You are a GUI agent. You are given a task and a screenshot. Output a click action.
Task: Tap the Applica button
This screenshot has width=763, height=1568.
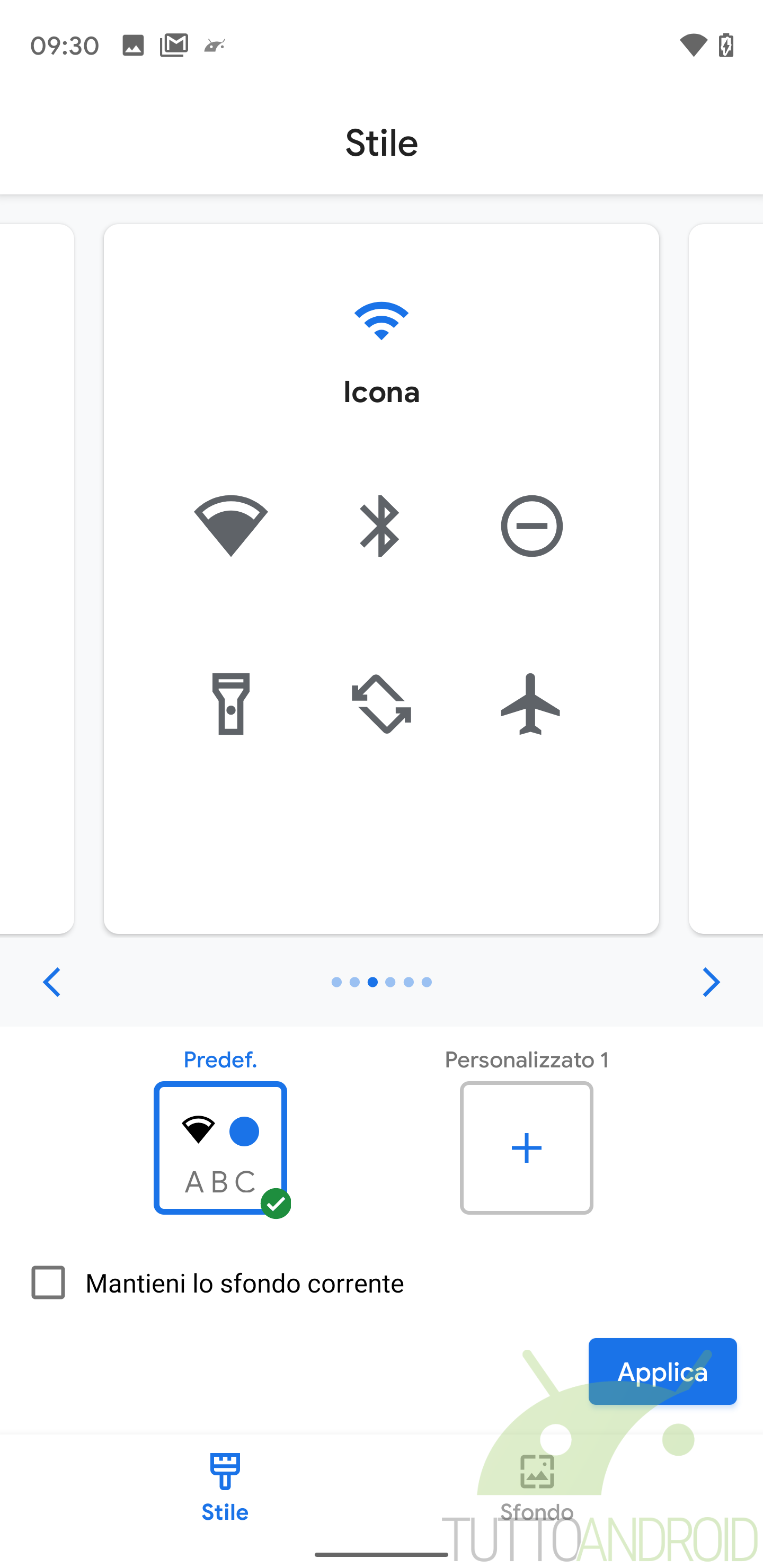click(662, 1371)
